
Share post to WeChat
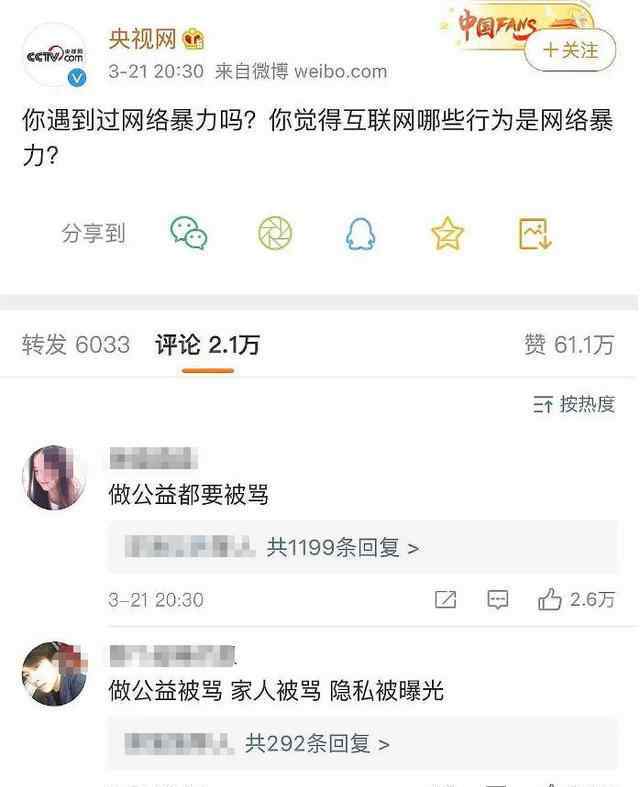(x=188, y=233)
